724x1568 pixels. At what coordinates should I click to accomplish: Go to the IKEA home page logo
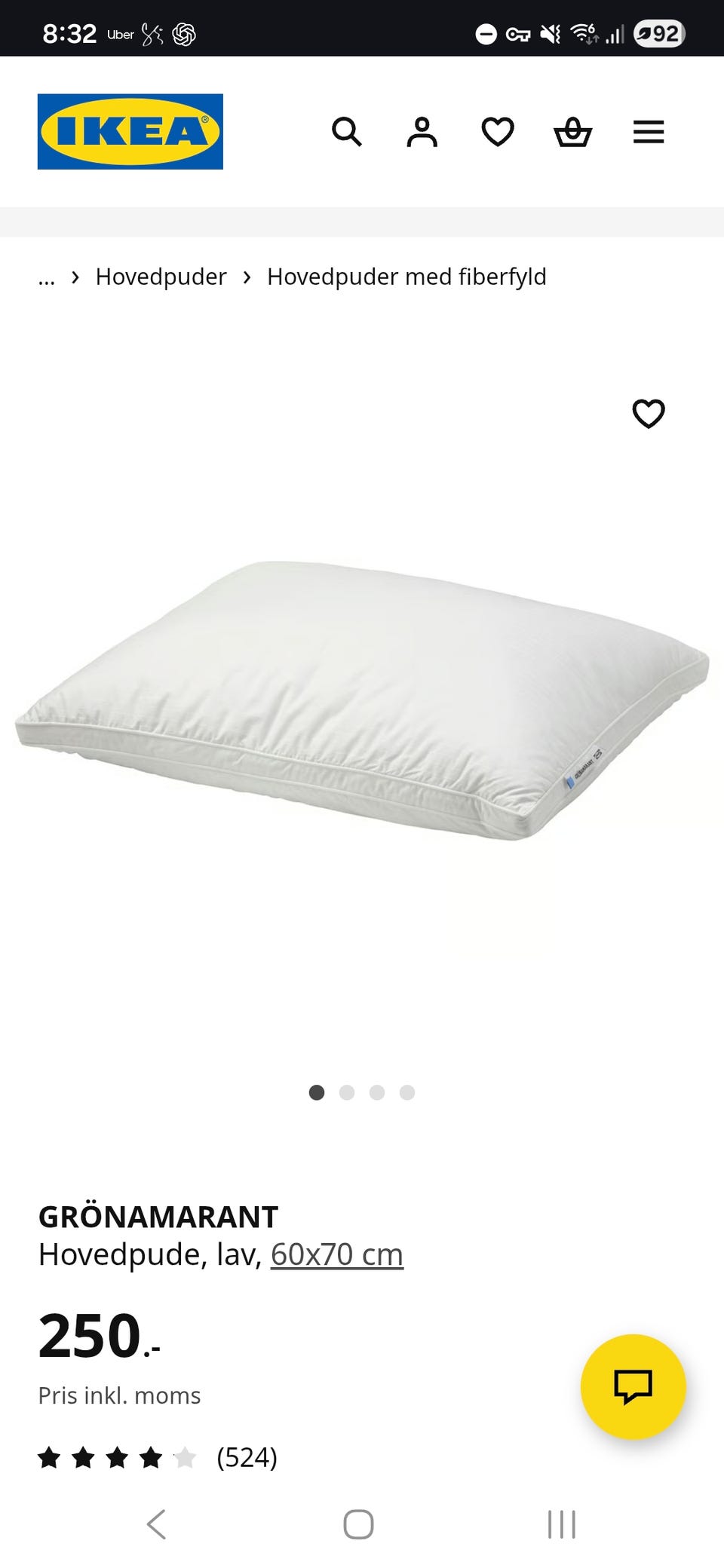[x=130, y=132]
